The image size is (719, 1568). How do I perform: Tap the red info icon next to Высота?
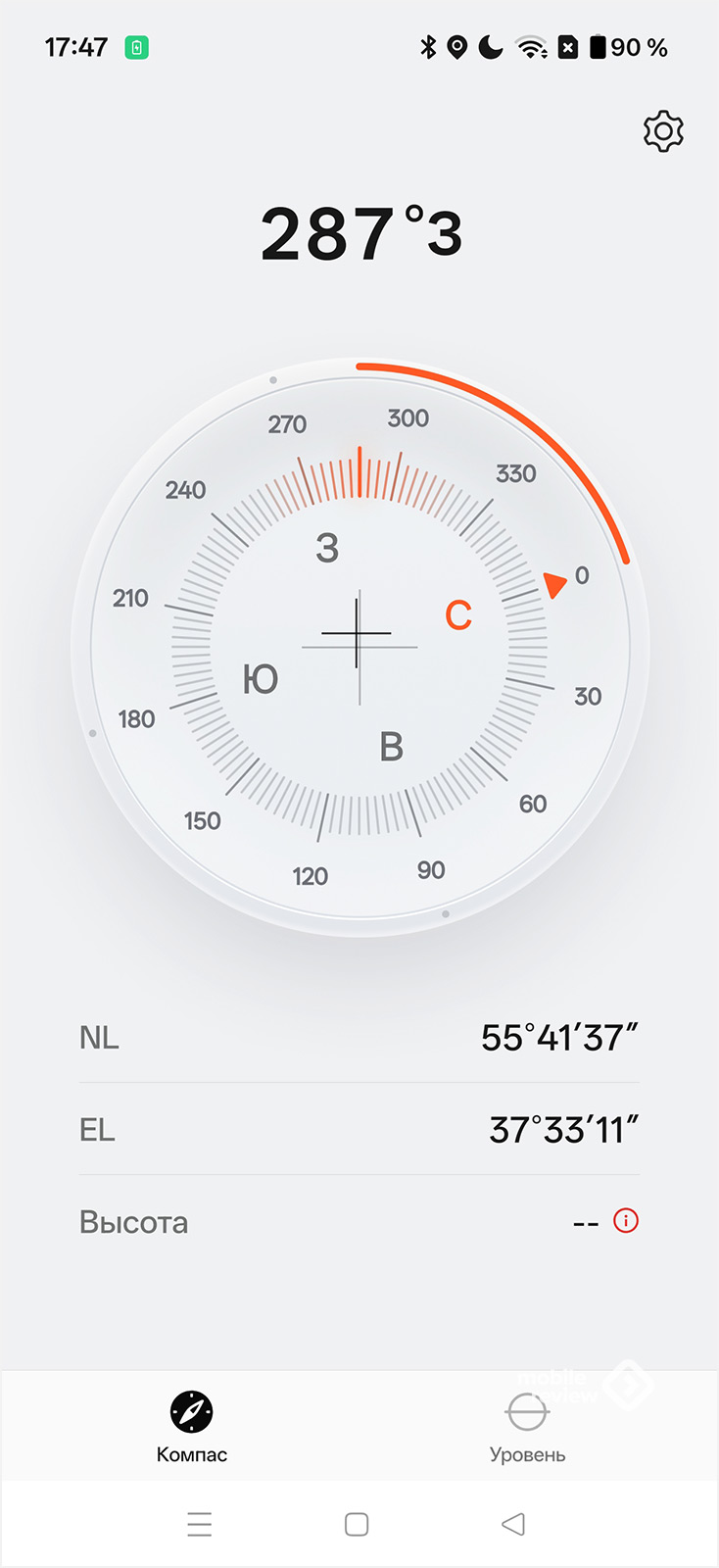pos(625,1220)
